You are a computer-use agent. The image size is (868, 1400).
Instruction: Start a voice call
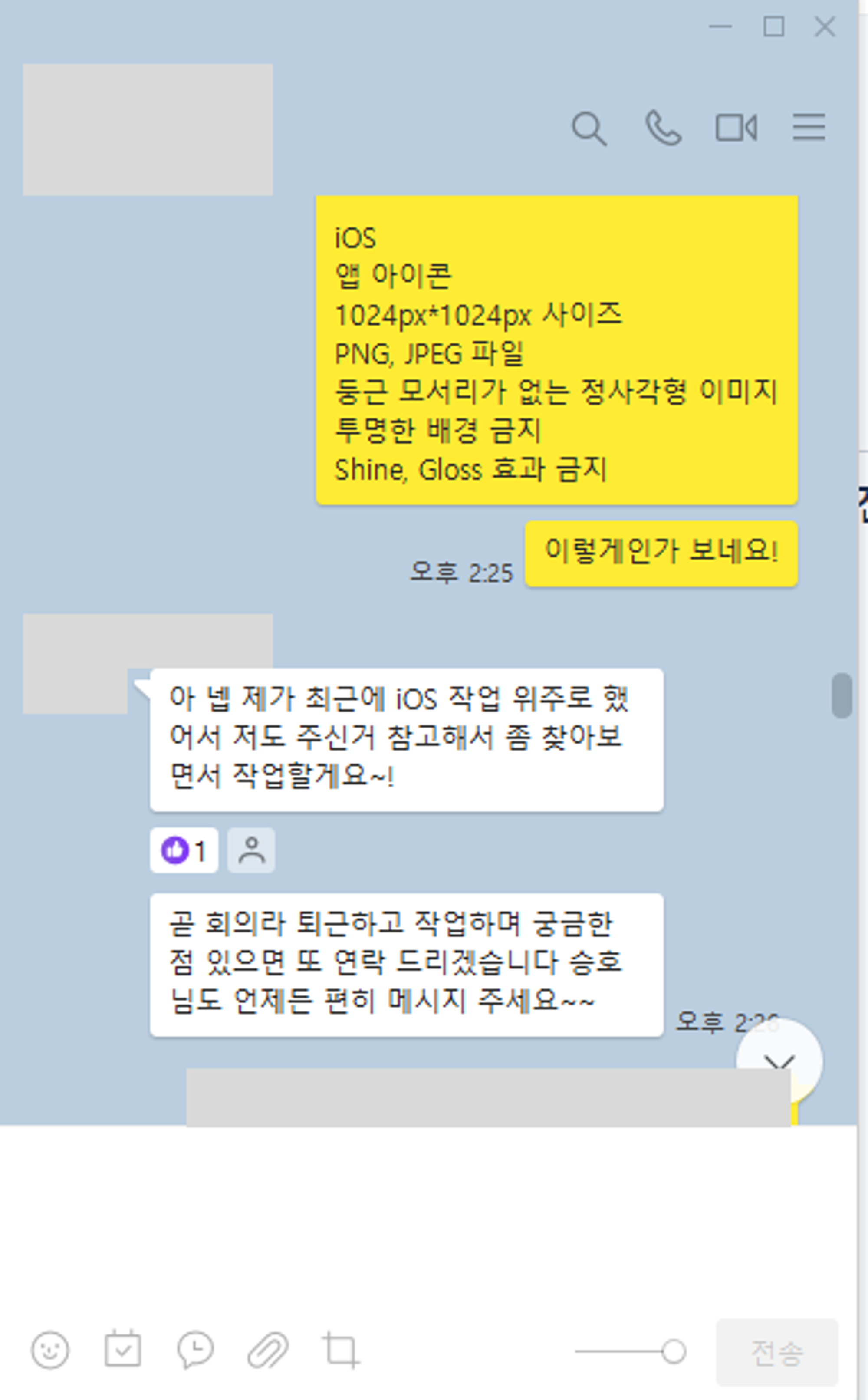pyautogui.click(x=664, y=128)
